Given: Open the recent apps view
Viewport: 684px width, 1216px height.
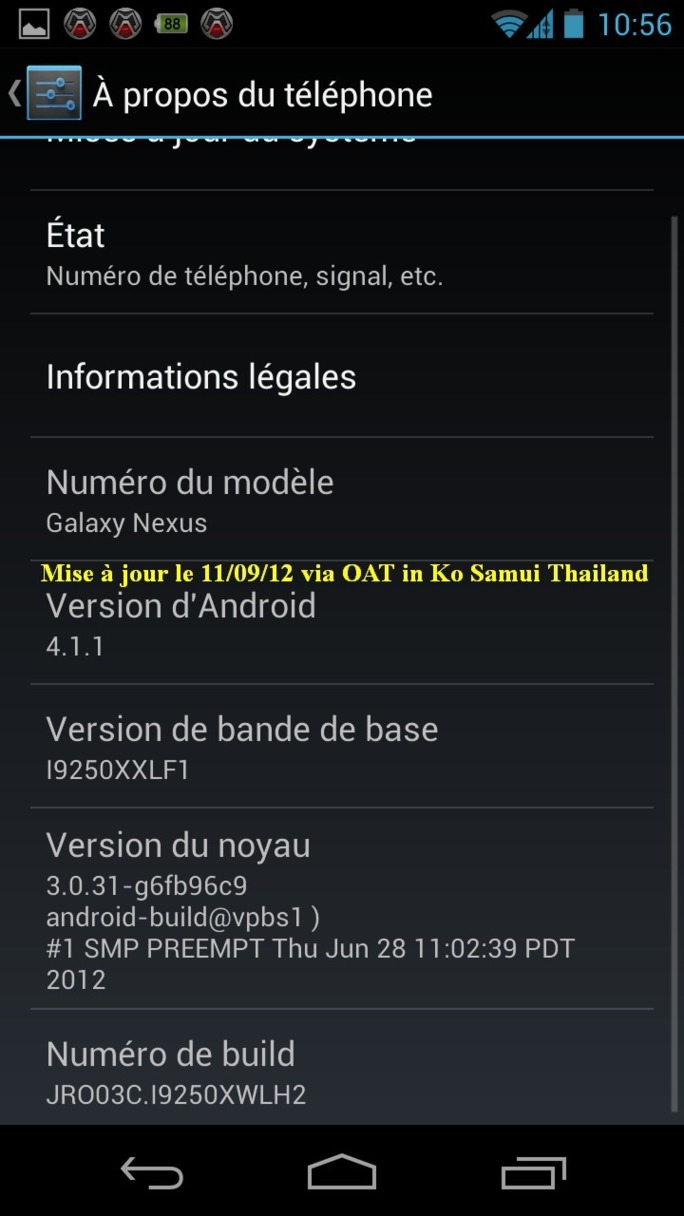Looking at the screenshot, I should [x=532, y=1172].
